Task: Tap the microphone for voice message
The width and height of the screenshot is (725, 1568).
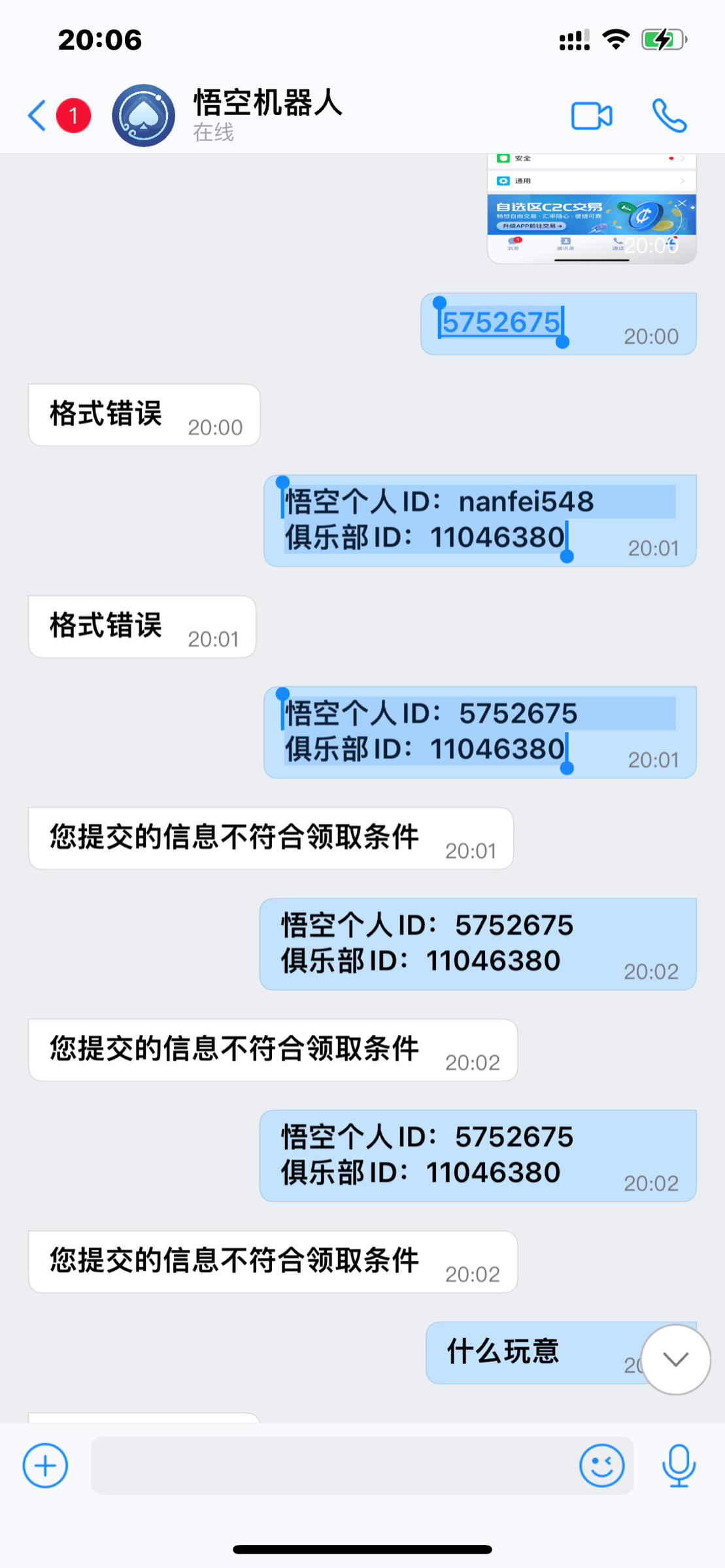Action: tap(679, 1465)
